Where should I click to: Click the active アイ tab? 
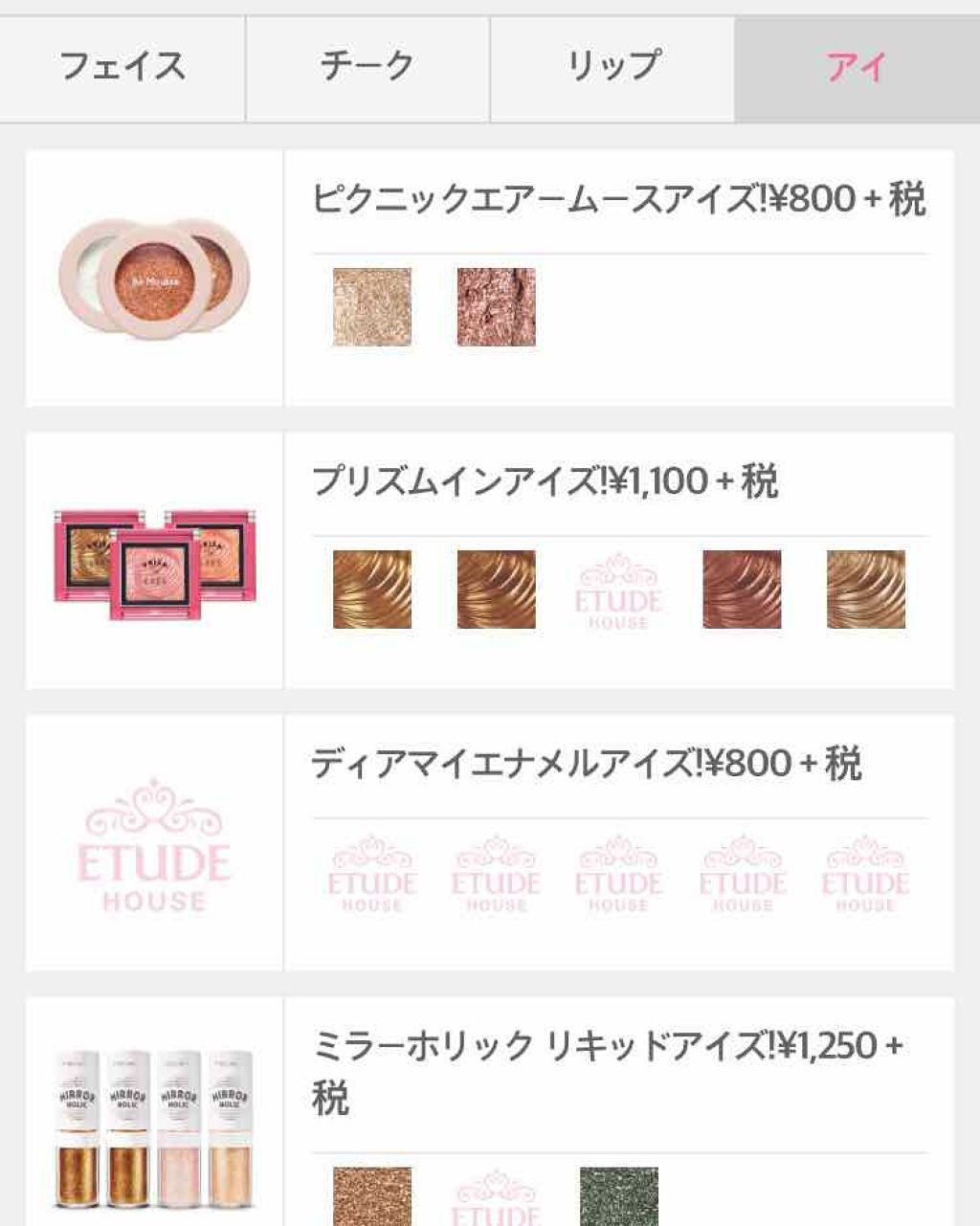click(857, 60)
